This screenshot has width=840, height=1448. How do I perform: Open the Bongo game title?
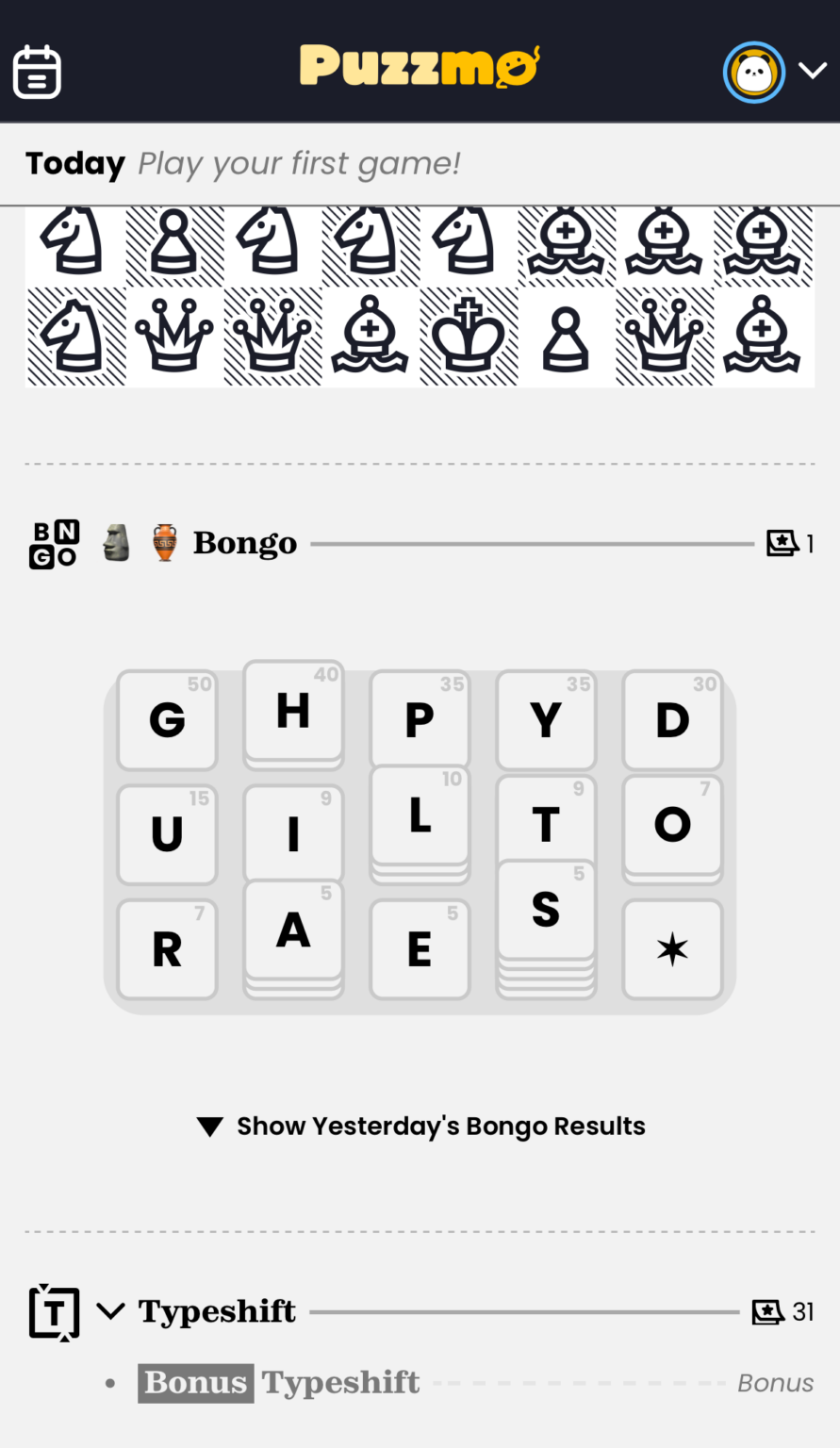(244, 544)
